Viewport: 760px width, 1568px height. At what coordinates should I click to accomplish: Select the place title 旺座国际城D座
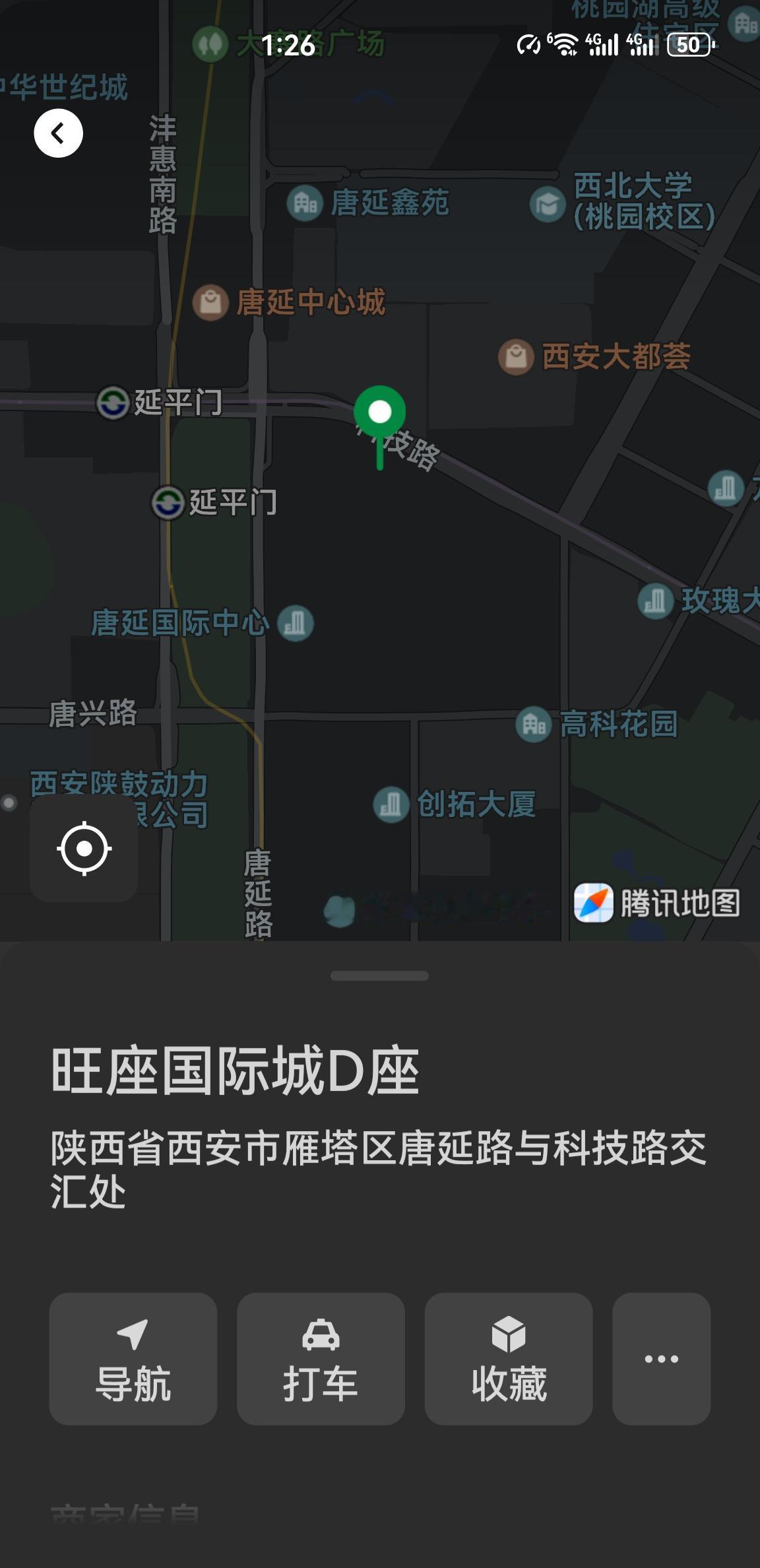[x=234, y=1069]
